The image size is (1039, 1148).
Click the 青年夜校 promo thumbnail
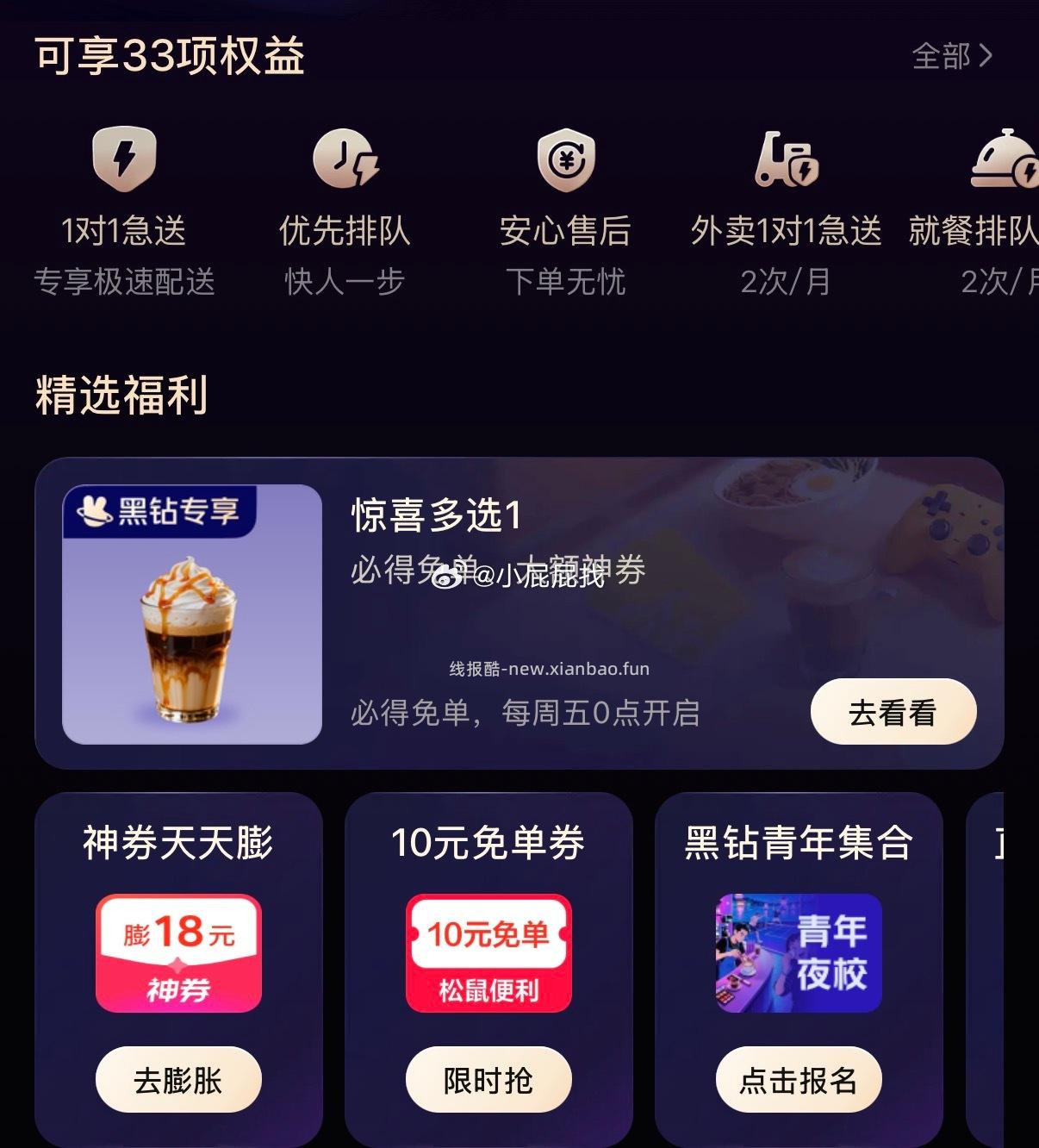pyautogui.click(x=797, y=951)
